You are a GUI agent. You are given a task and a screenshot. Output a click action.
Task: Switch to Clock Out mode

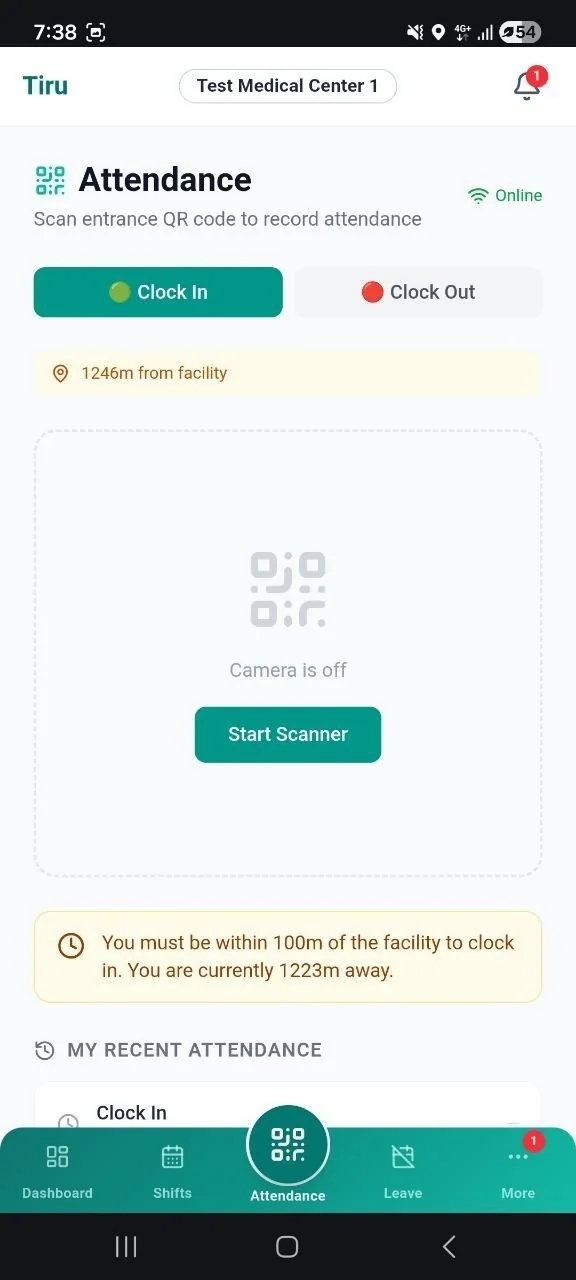pyautogui.click(x=418, y=292)
